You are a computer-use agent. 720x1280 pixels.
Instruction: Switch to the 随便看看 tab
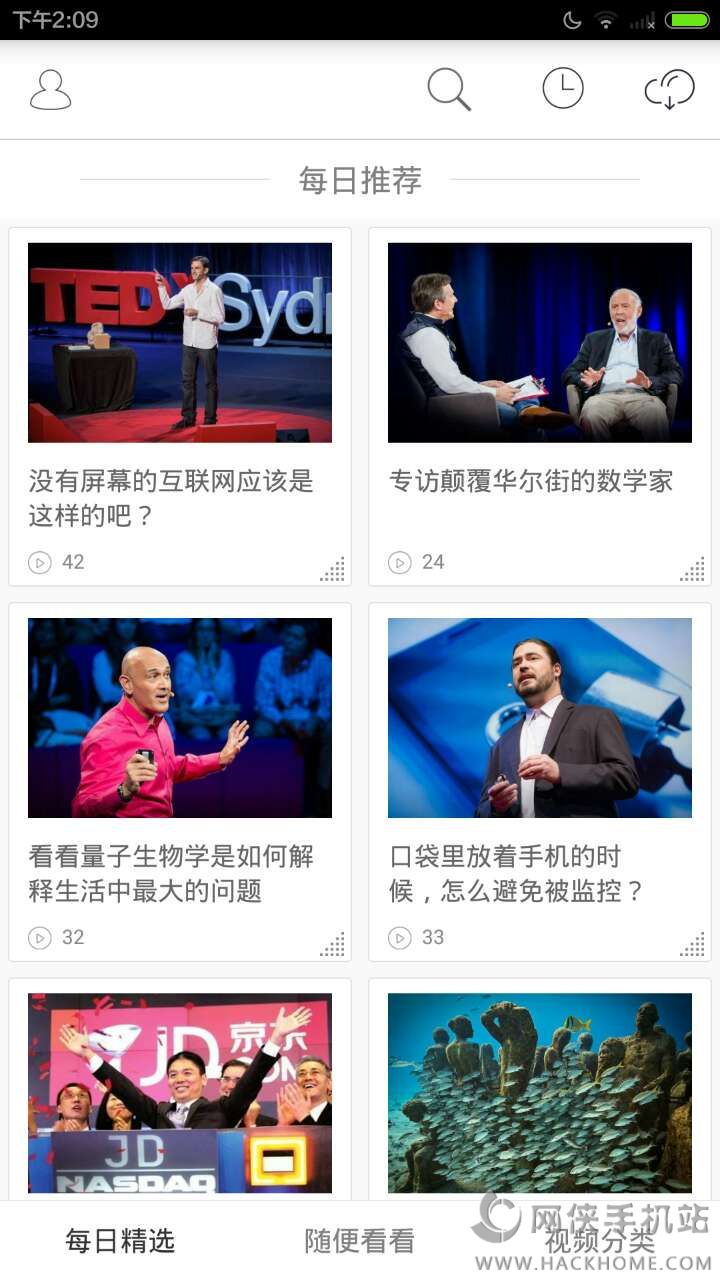point(360,1241)
